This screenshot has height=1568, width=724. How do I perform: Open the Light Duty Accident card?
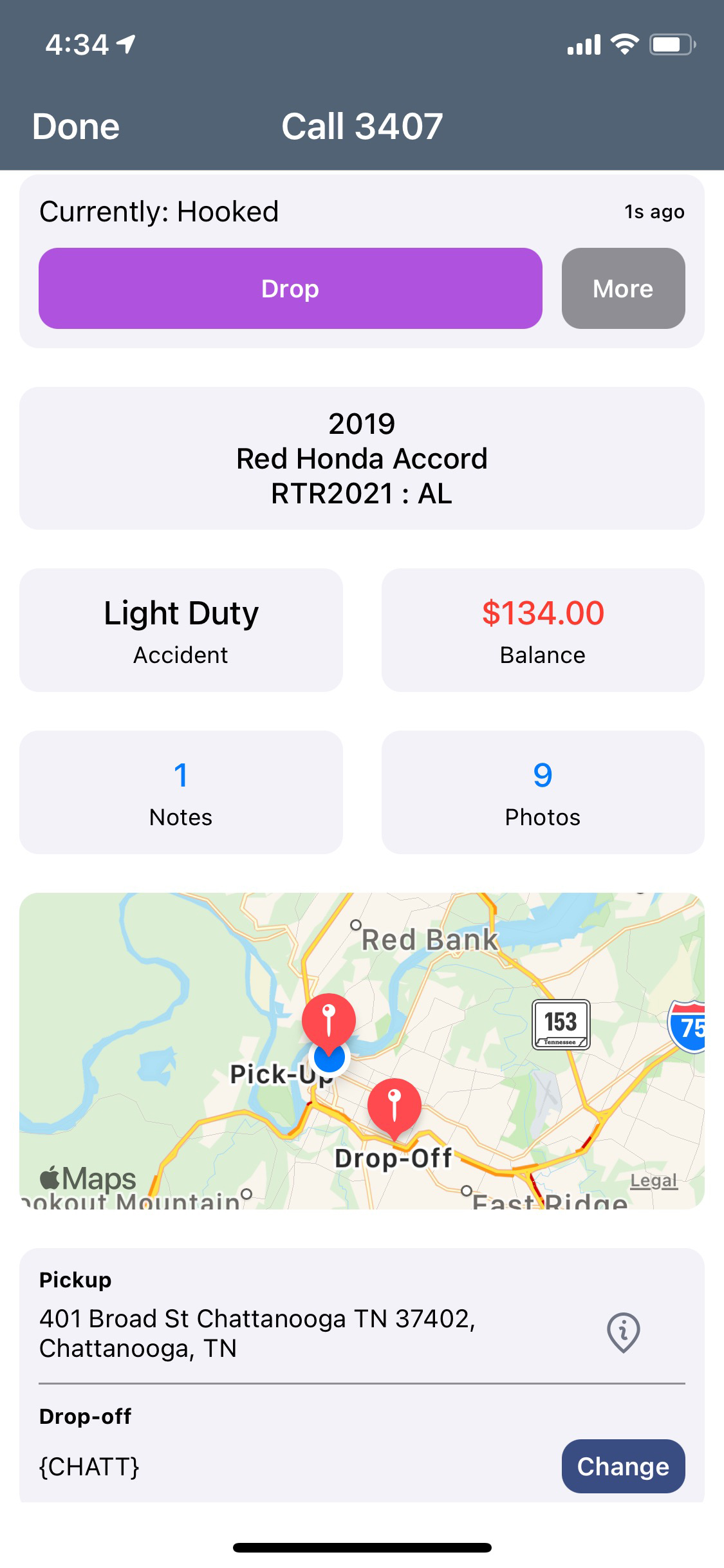(181, 630)
